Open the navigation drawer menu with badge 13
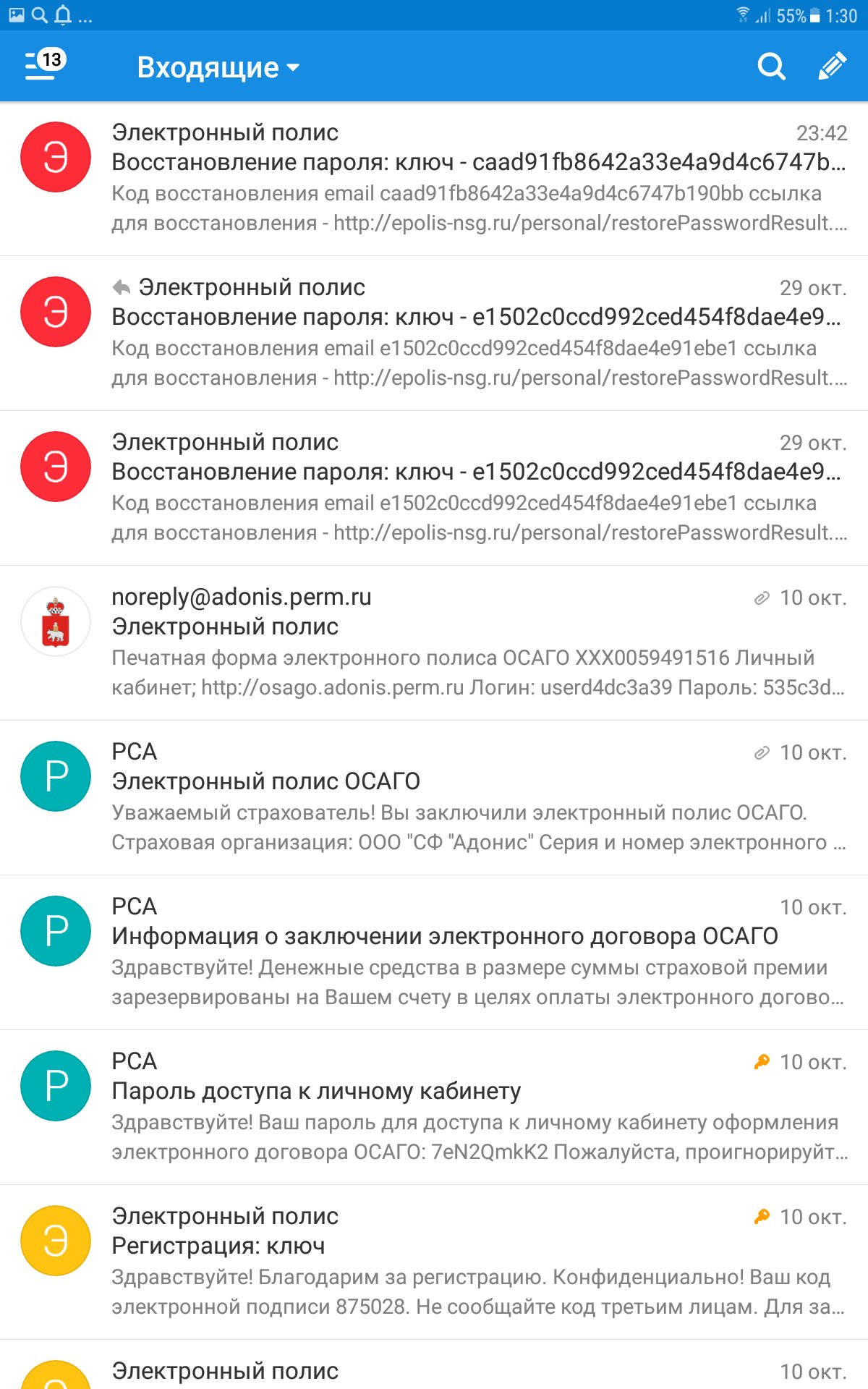Viewport: 868px width, 1389px height. [45, 65]
